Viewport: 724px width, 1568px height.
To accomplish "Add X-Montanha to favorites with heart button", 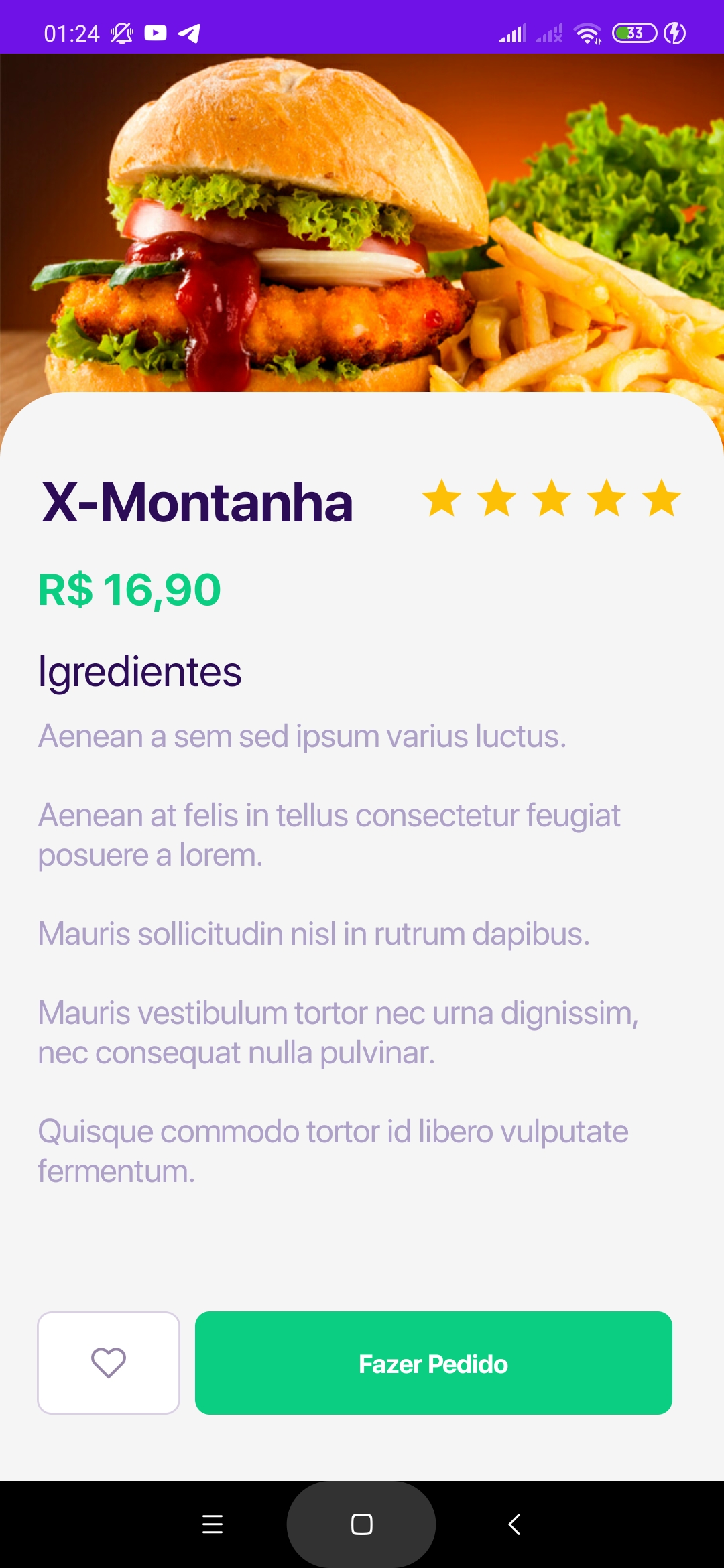I will tap(109, 1363).
